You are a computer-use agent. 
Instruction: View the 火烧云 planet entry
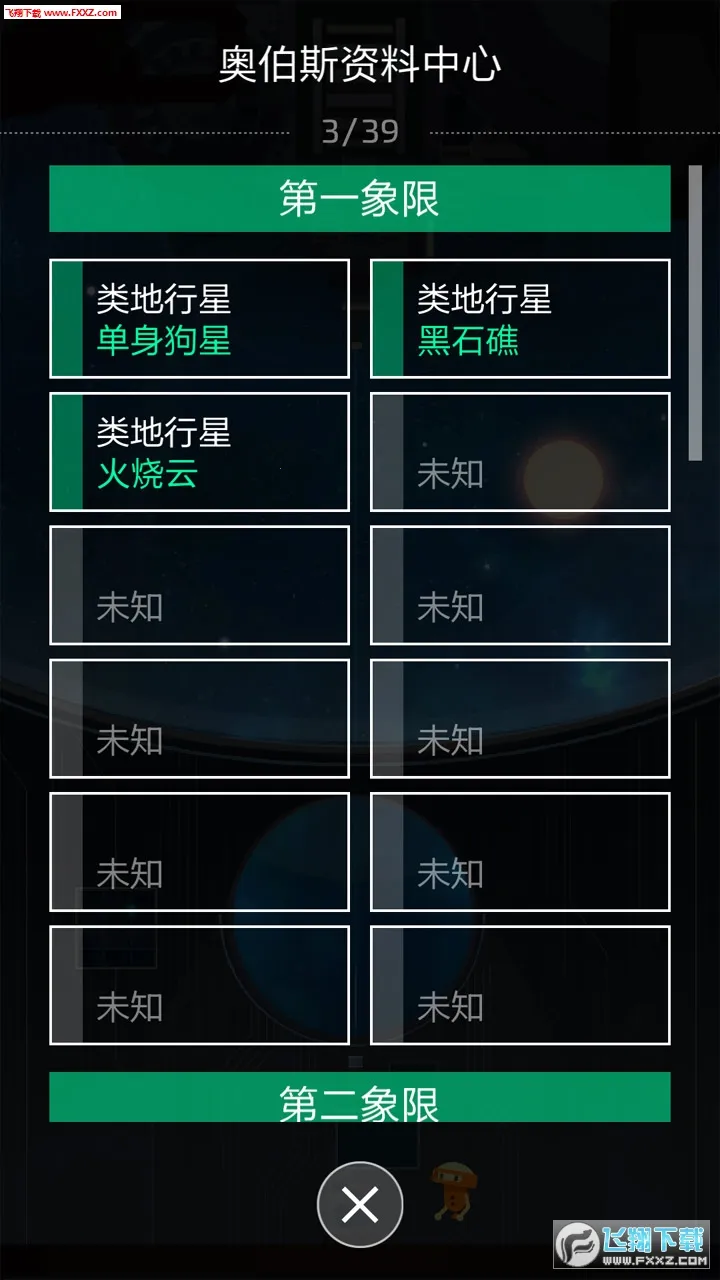tap(200, 452)
